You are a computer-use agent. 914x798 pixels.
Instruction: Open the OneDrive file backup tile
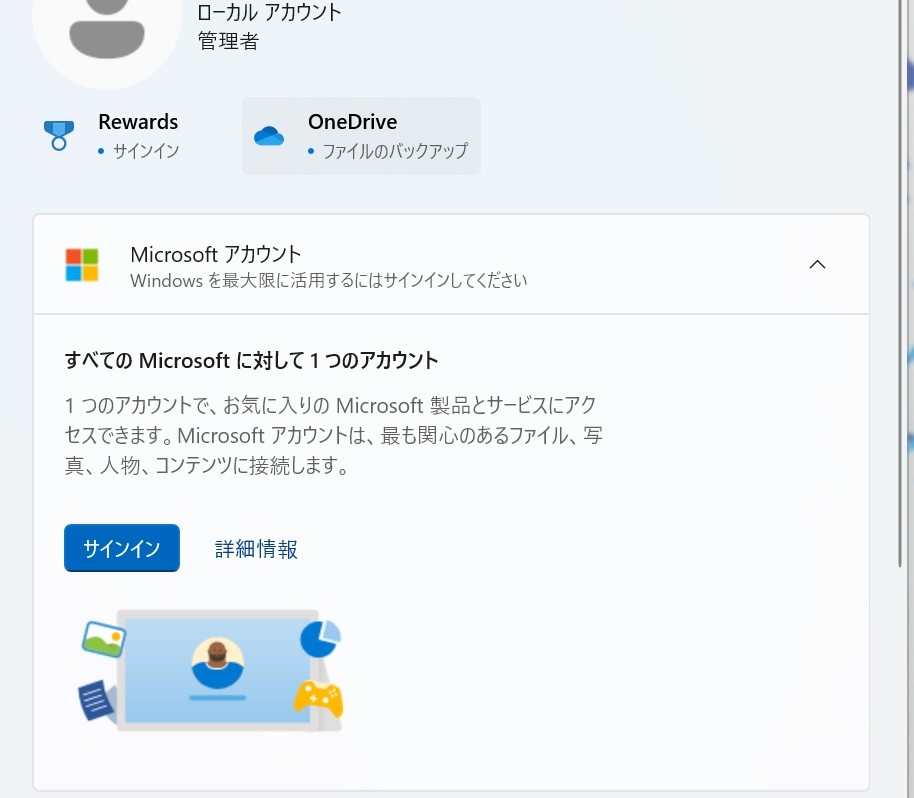click(361, 136)
